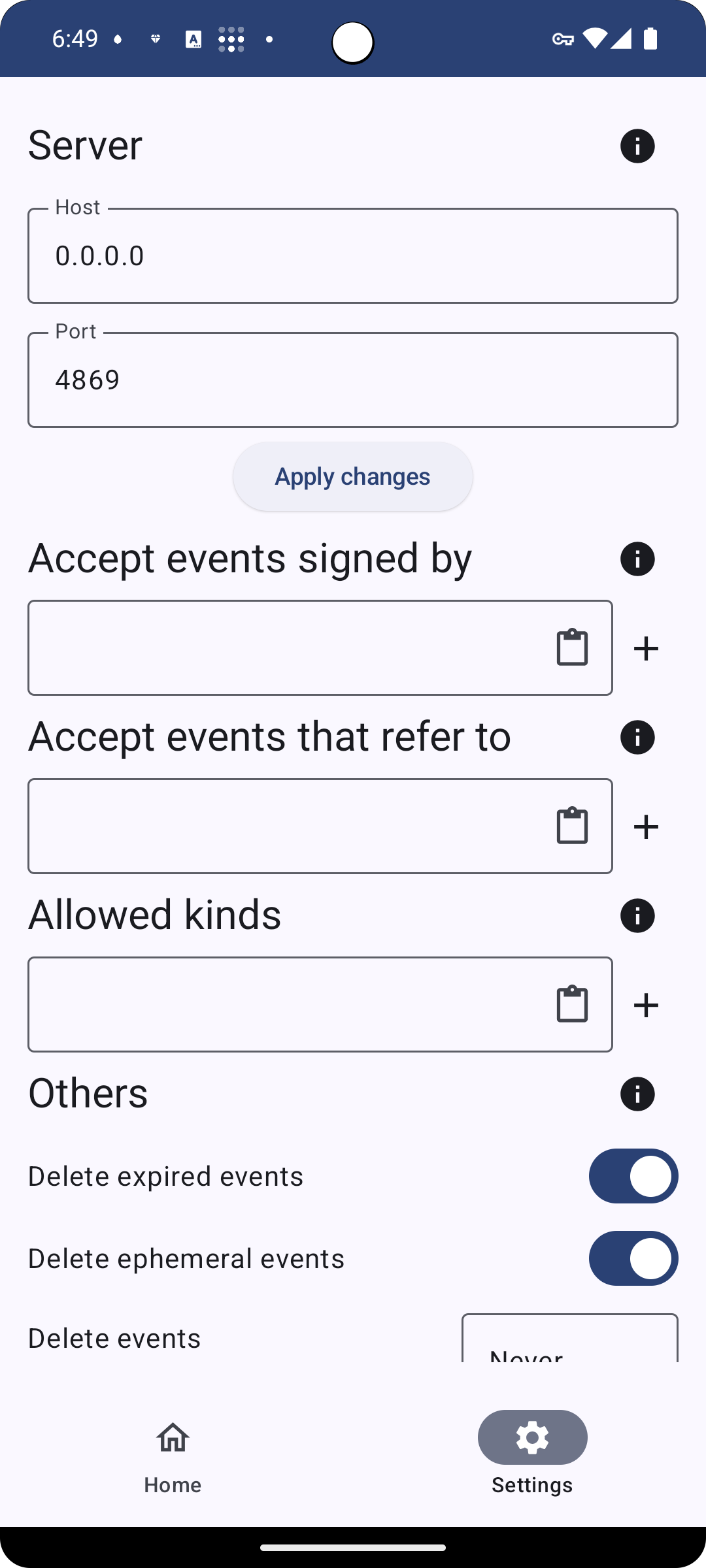
Task: Disable Delete expired events
Action: 633,1176
